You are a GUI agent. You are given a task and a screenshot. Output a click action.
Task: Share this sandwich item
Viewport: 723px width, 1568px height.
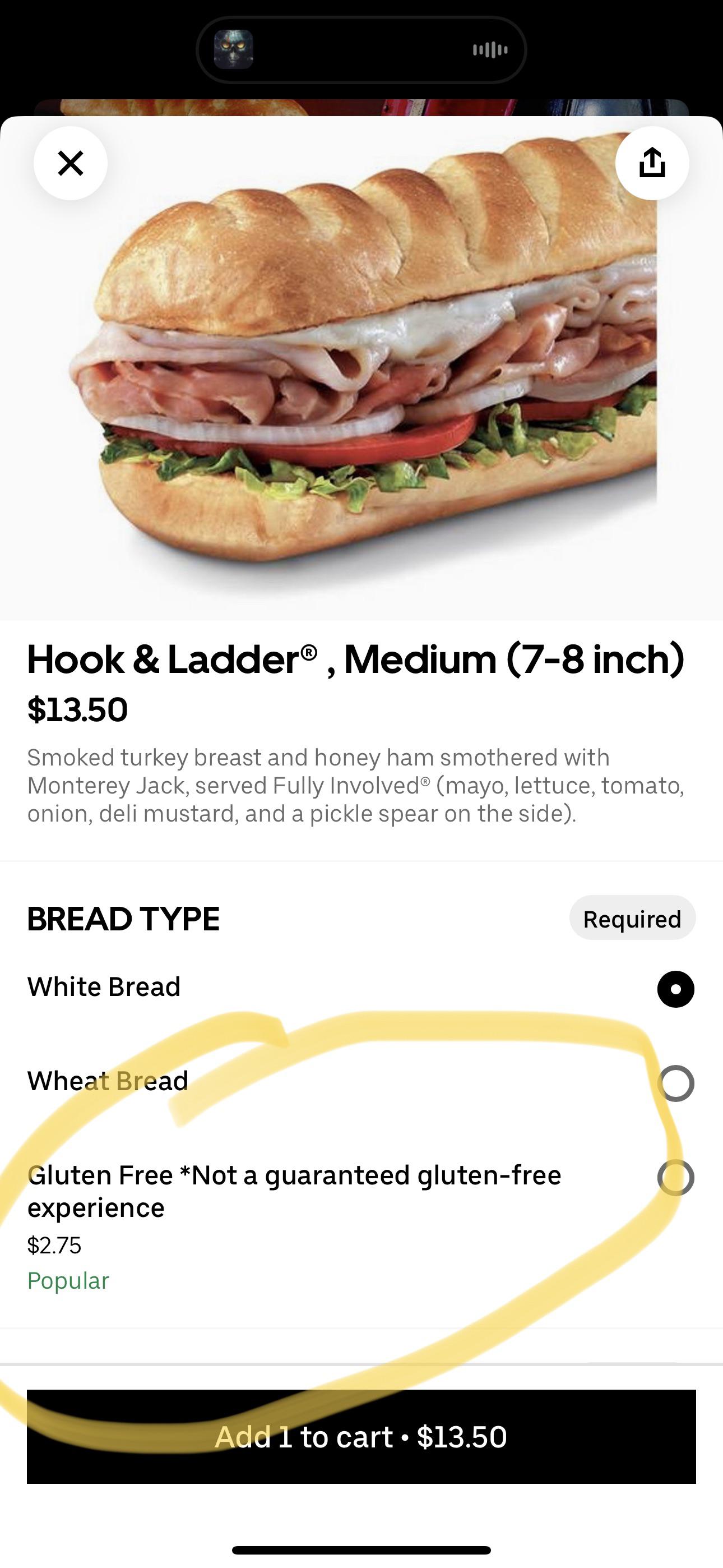pyautogui.click(x=652, y=163)
